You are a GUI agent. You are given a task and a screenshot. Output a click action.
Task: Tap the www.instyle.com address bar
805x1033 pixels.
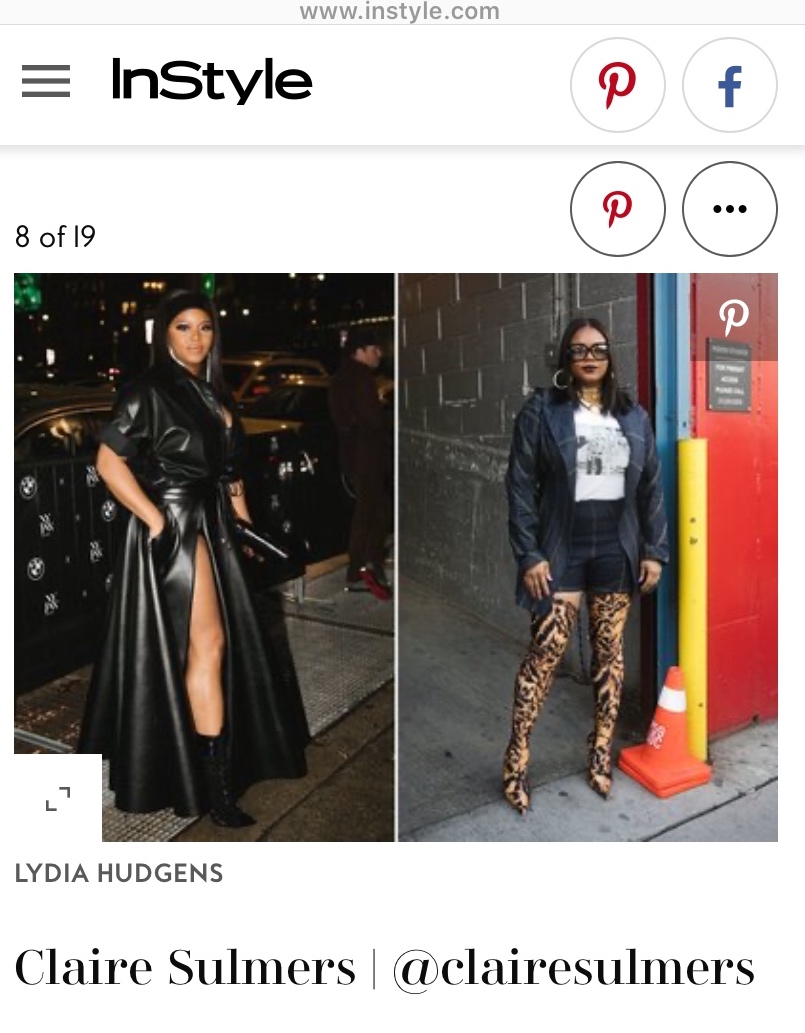400,12
